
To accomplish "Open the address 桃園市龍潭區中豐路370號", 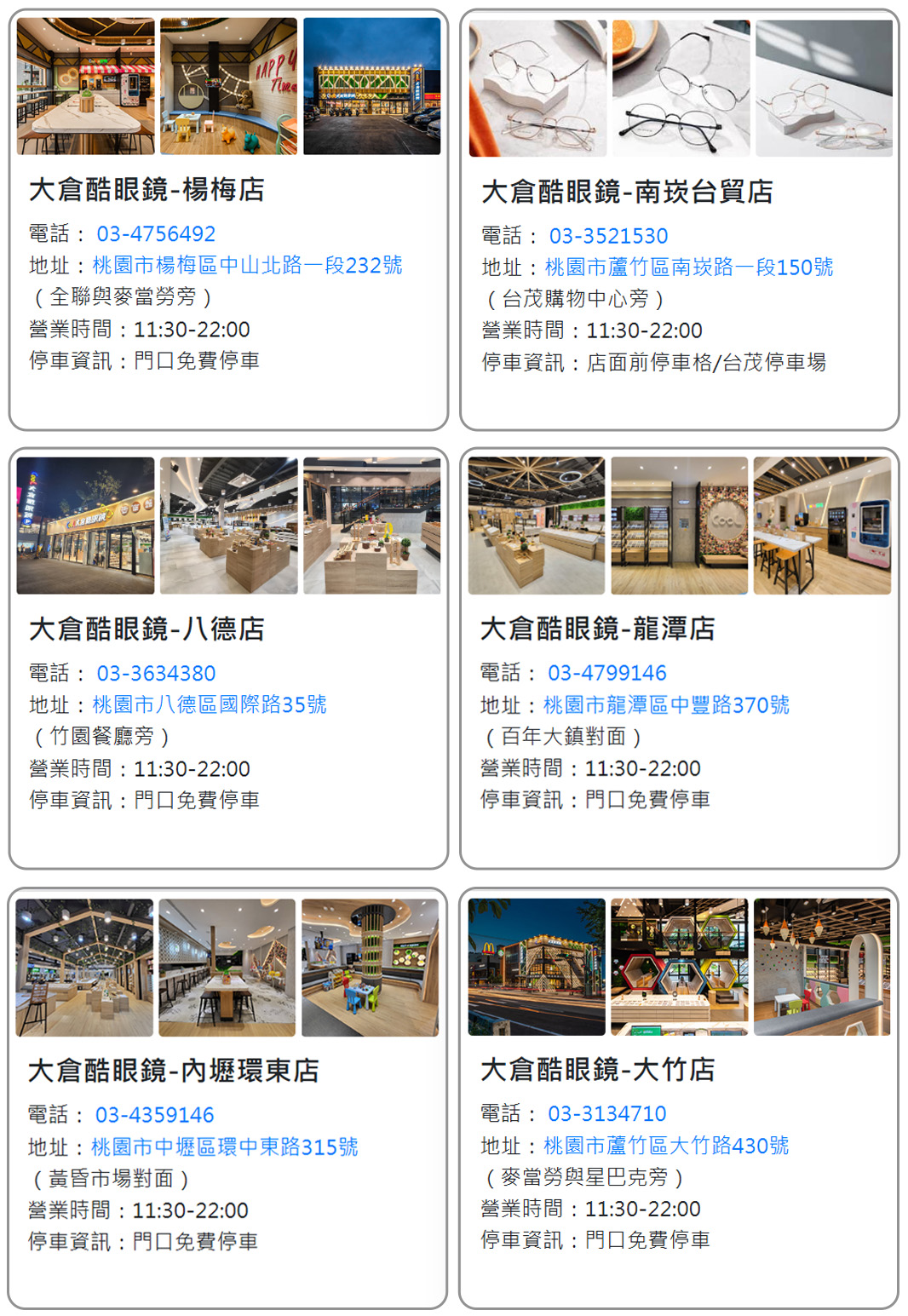I will [666, 704].
